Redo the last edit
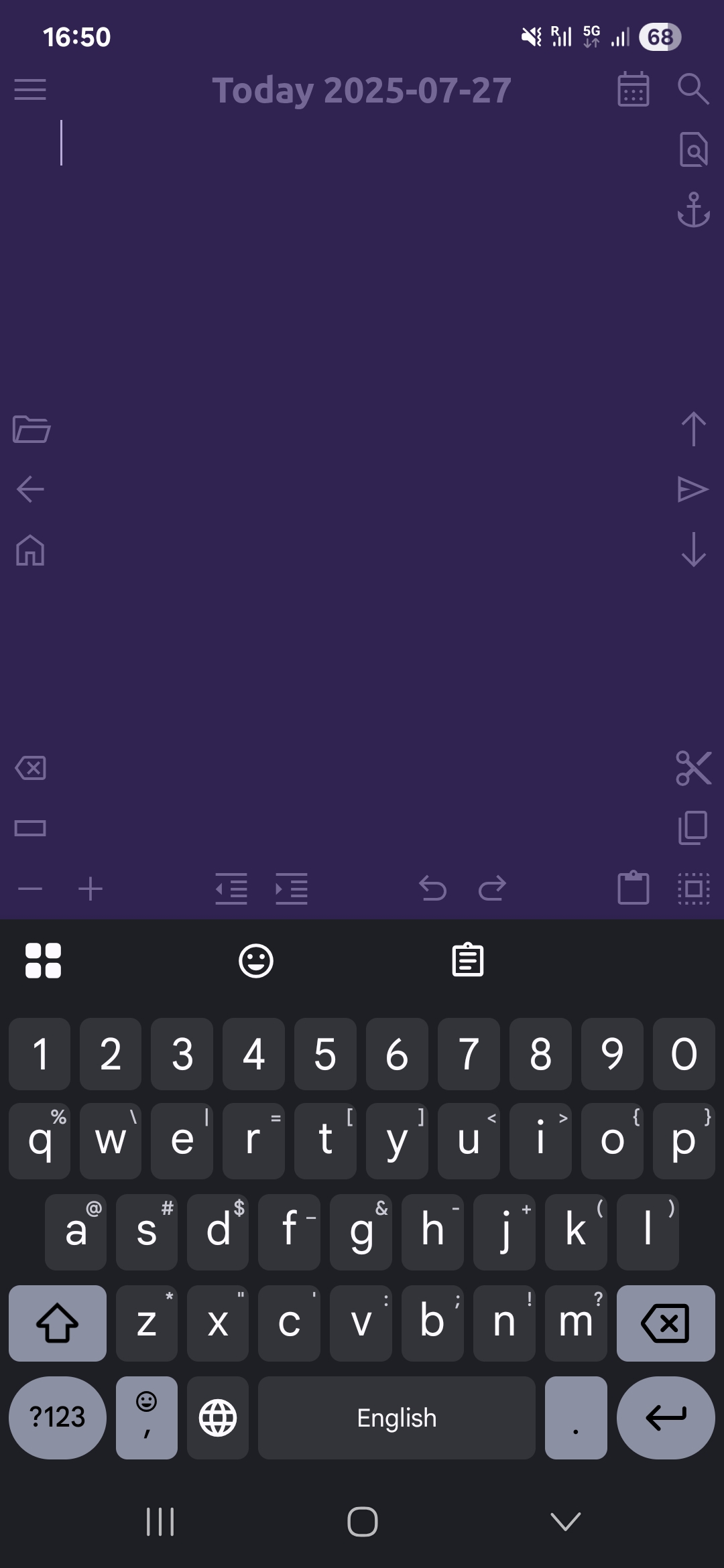724x1568 pixels. [x=492, y=889]
